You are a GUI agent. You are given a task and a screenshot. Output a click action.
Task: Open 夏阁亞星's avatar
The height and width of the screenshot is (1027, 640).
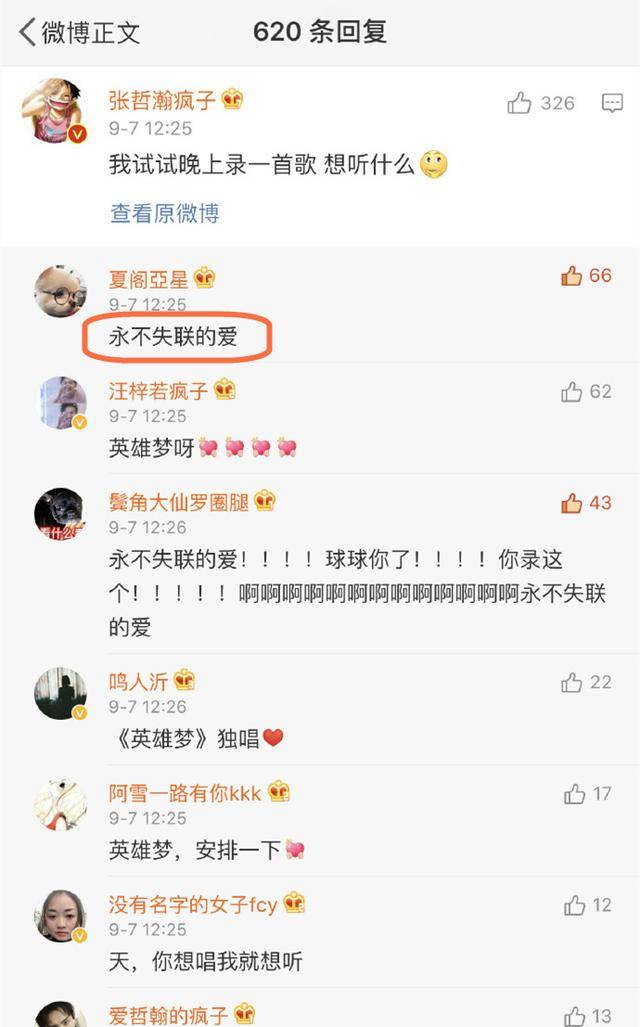60,292
